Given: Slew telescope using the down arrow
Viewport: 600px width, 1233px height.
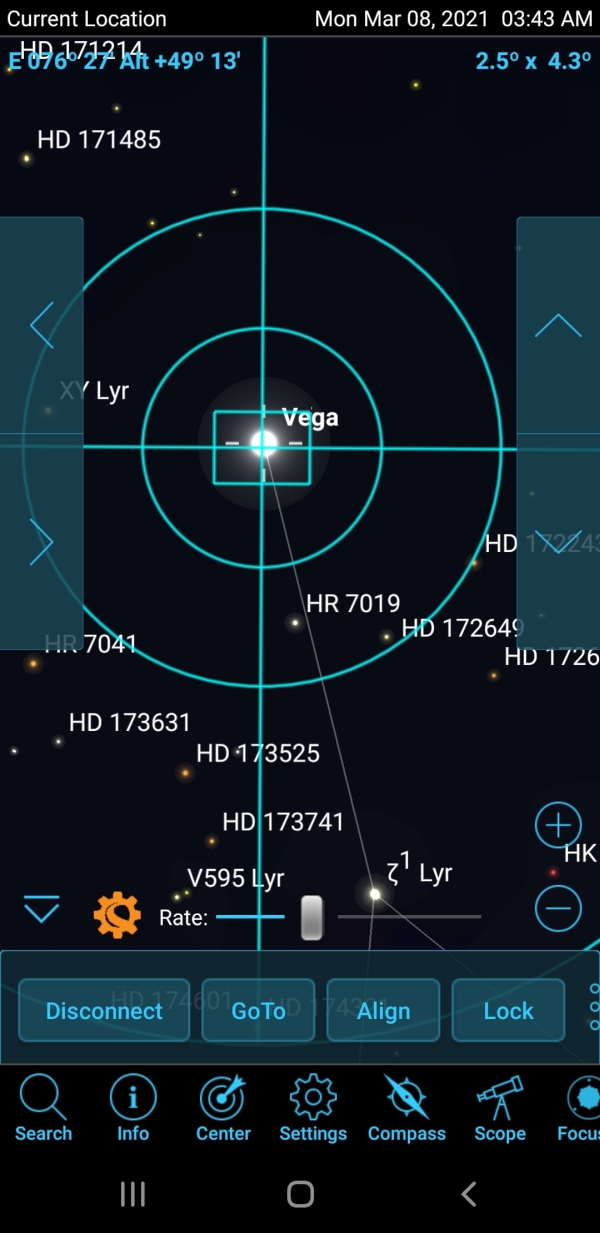Looking at the screenshot, I should click(x=558, y=542).
